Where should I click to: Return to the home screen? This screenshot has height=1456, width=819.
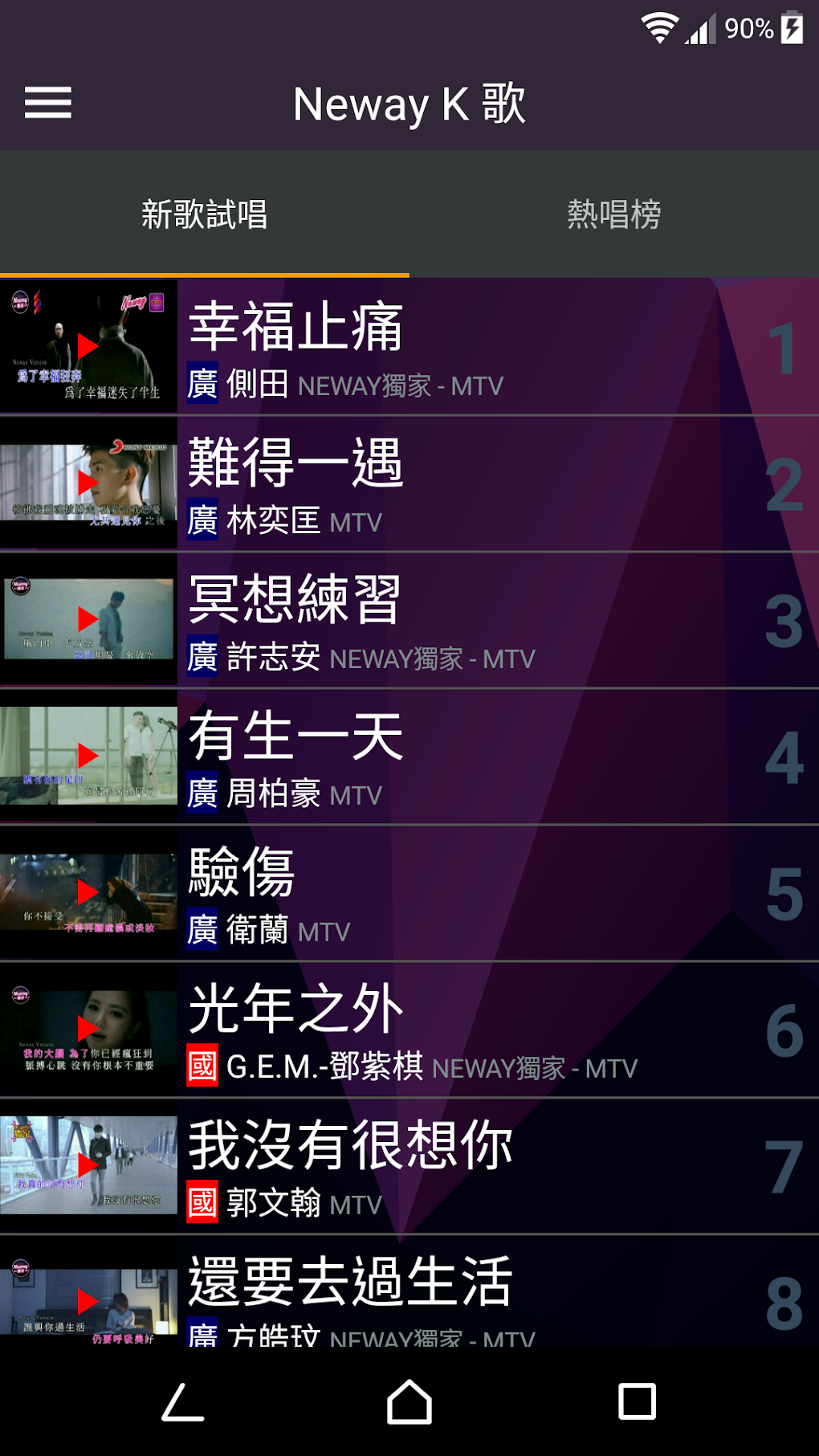409,1402
